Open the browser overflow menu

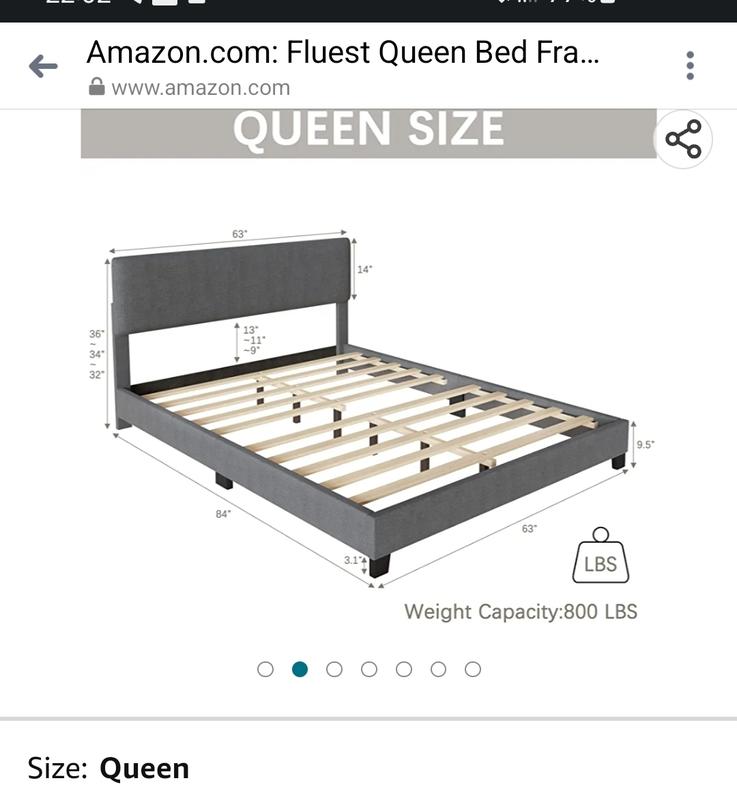(690, 66)
